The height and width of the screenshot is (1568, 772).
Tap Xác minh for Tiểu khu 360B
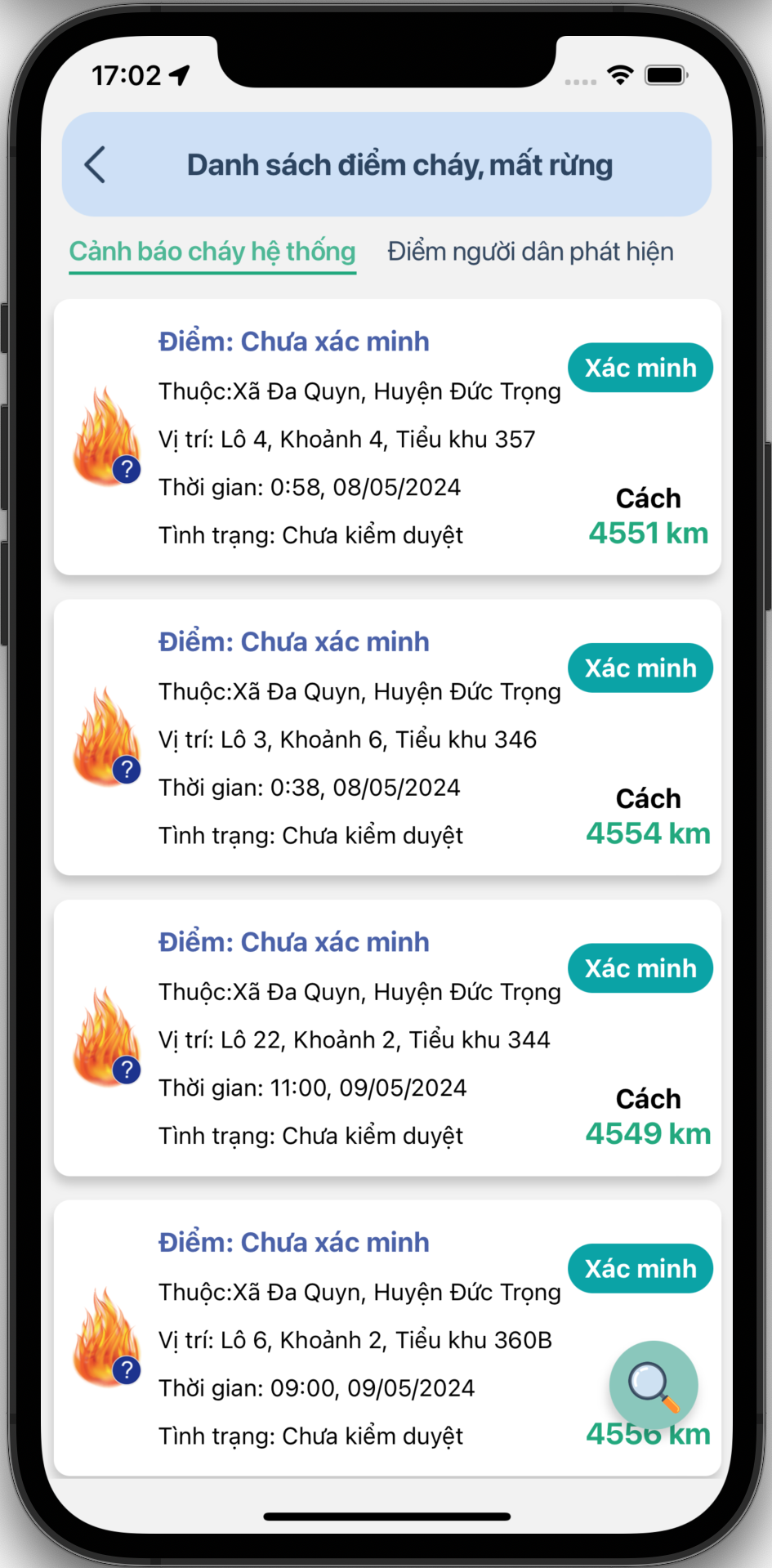[640, 1268]
